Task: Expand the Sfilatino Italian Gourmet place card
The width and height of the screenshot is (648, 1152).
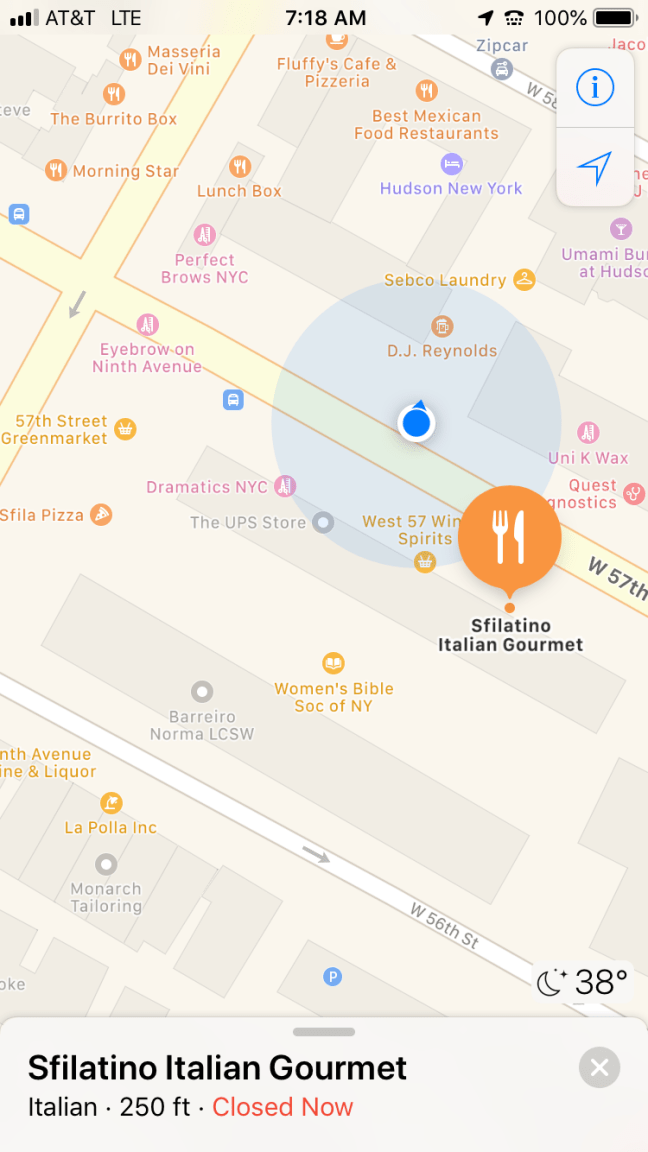Action: (323, 1031)
